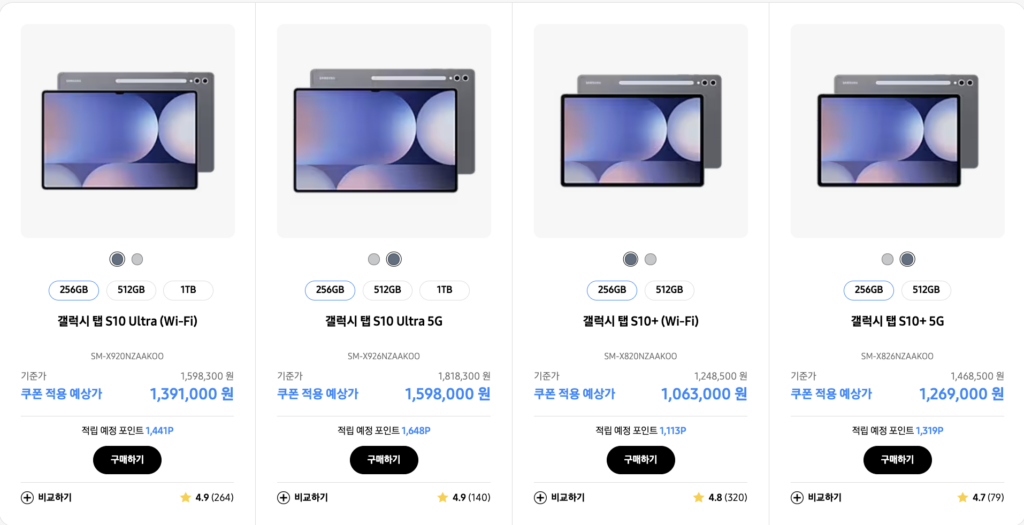Select 512GB for 갤럭시 탭 S10 Ultra (Wi-Fi)

coord(131,290)
